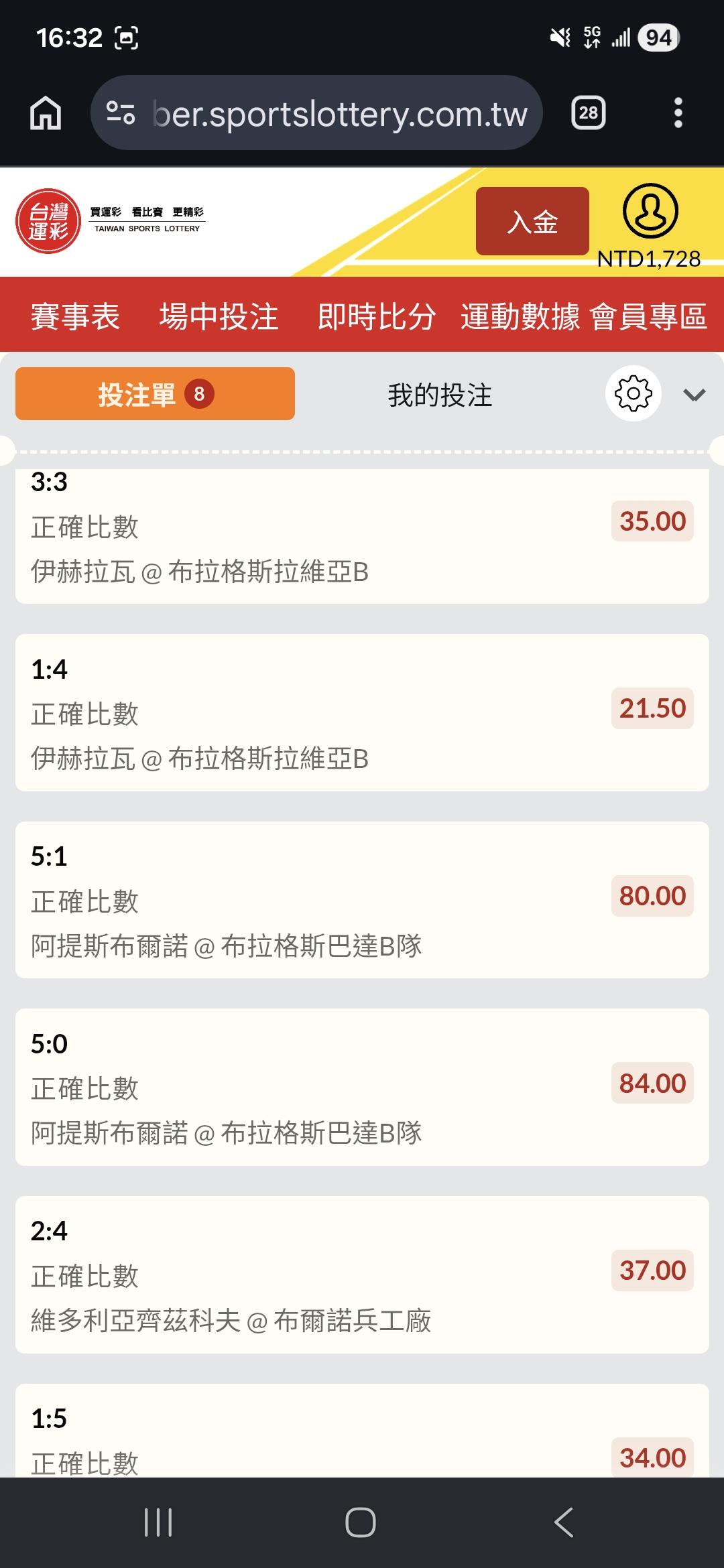The width and height of the screenshot is (724, 1568).
Task: Collapse the bet slip with chevron
Action: pyautogui.click(x=694, y=395)
